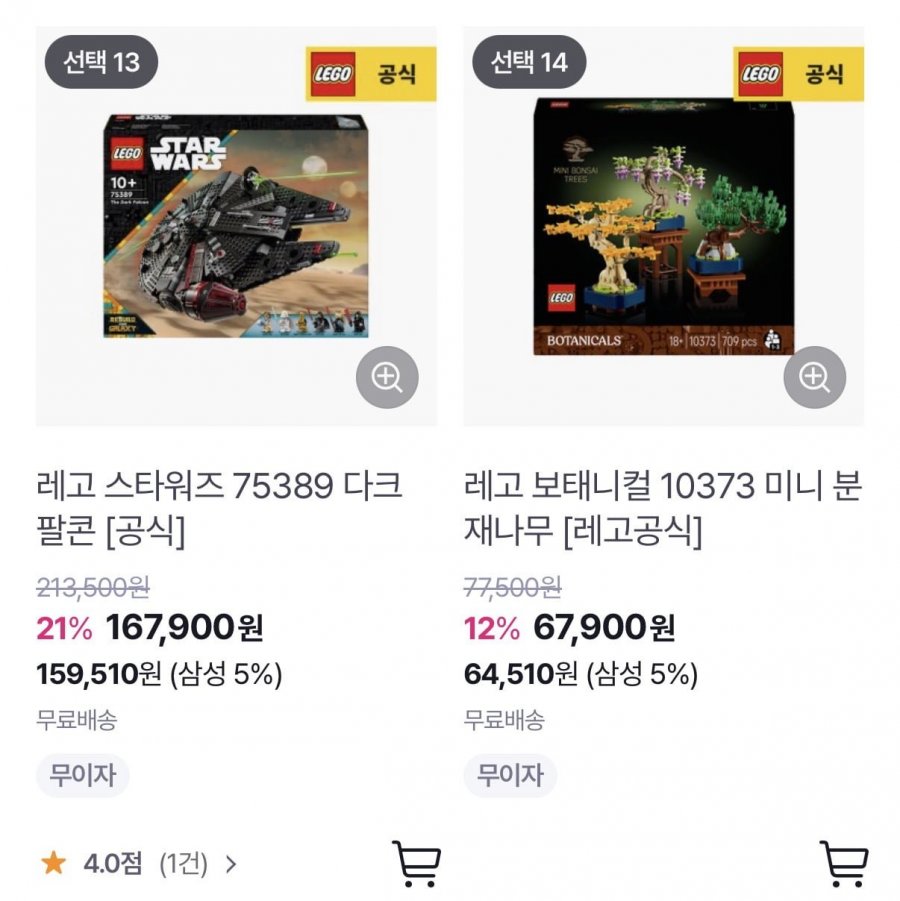The width and height of the screenshot is (900, 901).
Task: View the 4.0 rating review for Dark Falcon
Action: coord(140,864)
